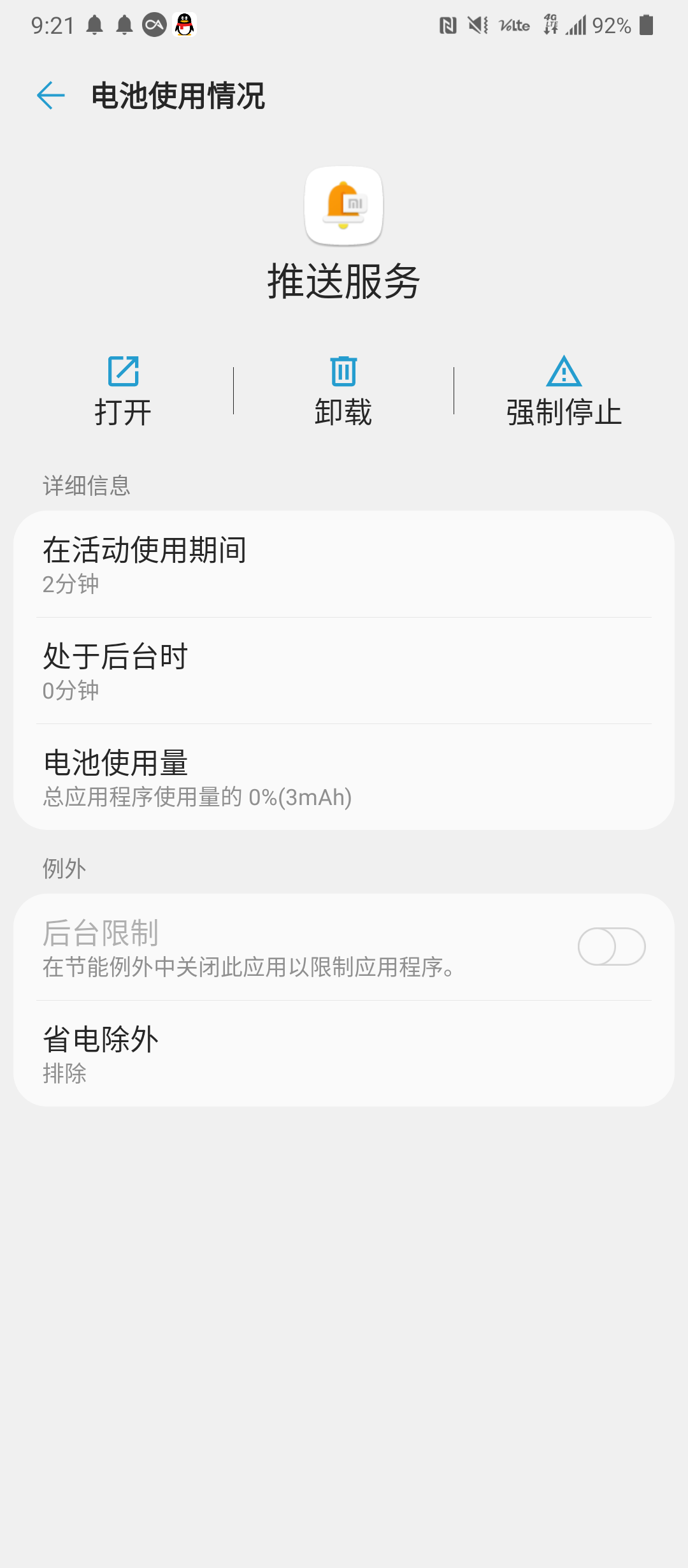Tap the VoLTE indicator

[513, 25]
